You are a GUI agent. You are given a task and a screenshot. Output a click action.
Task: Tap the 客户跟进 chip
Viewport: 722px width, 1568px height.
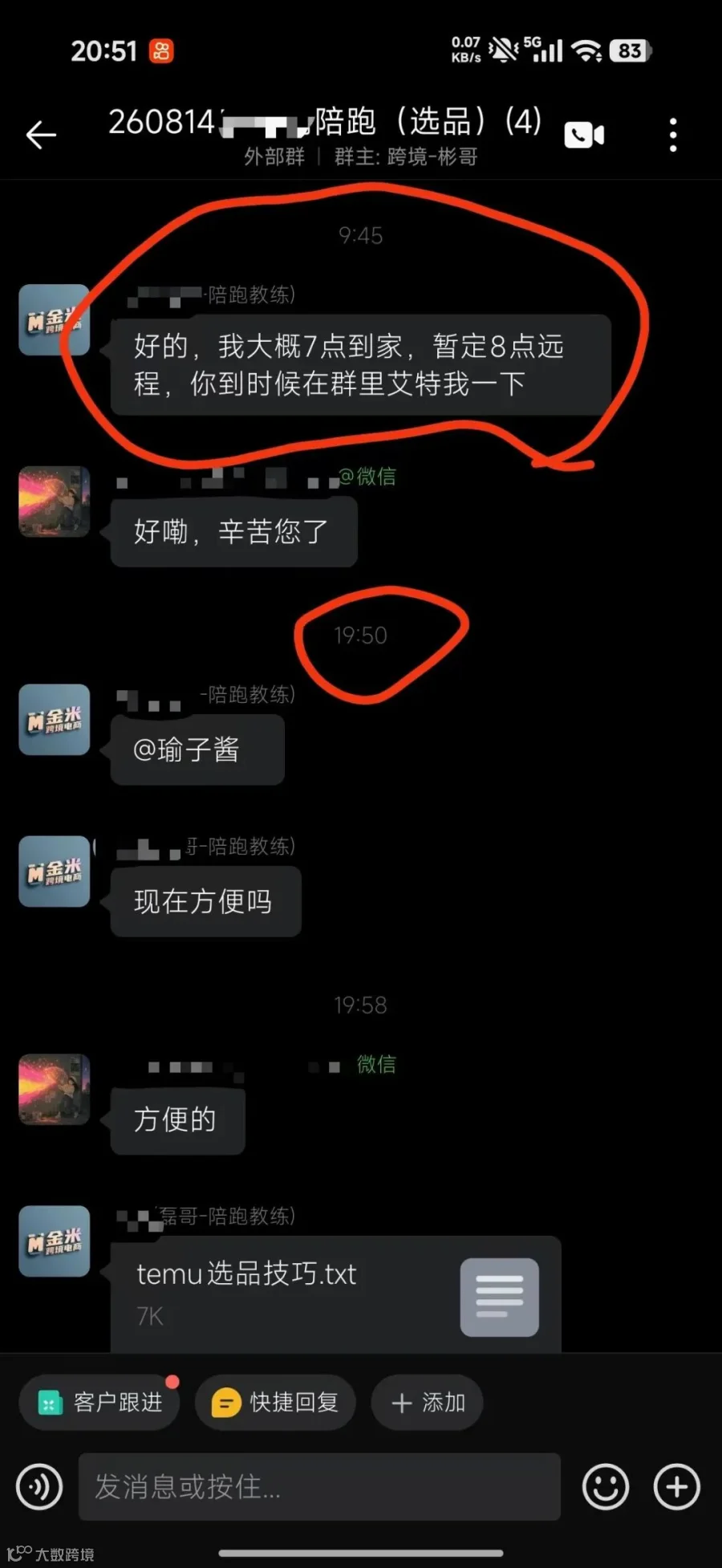pos(99,1402)
